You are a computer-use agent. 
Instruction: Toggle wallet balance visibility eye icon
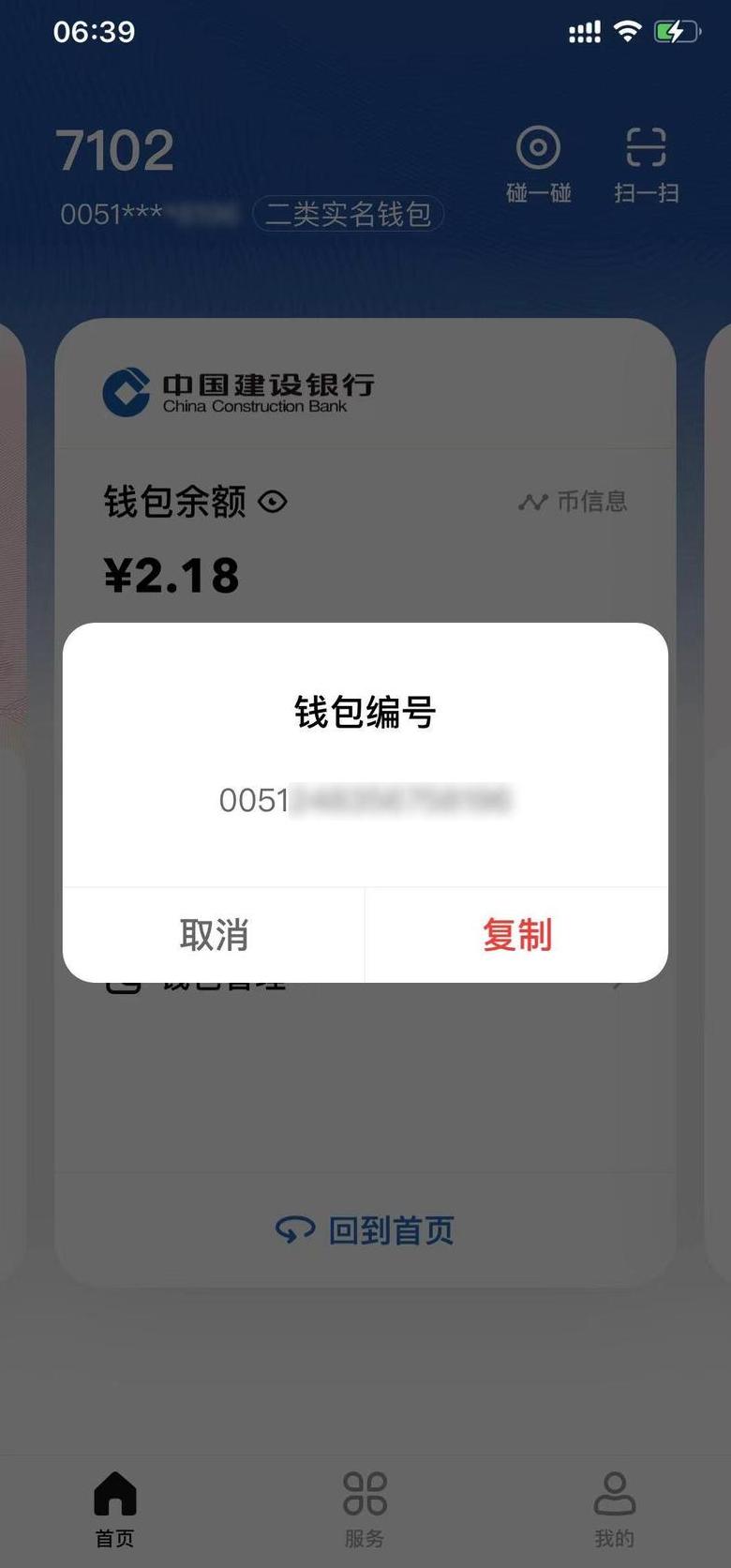tap(273, 502)
